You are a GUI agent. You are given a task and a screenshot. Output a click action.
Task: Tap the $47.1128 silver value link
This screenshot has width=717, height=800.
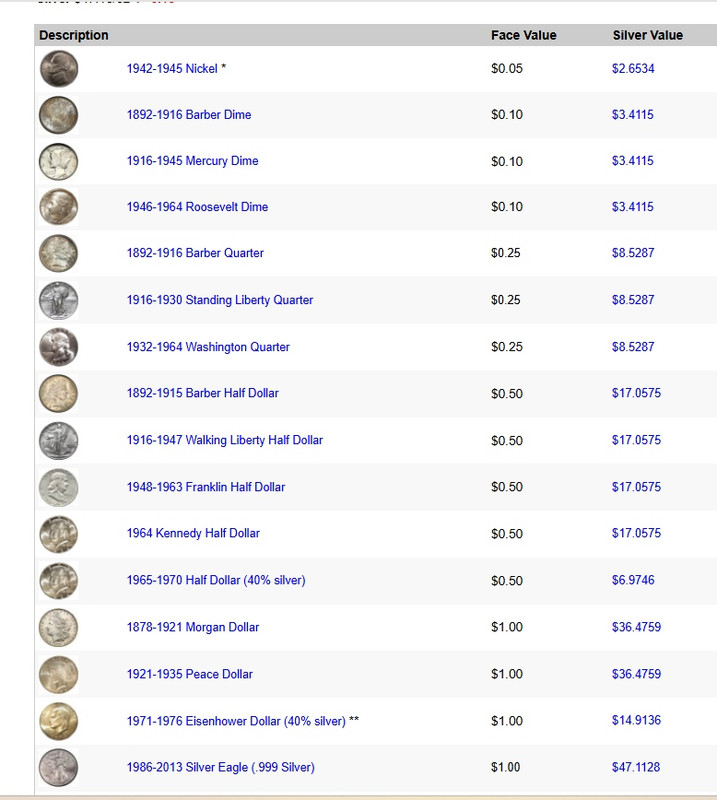(636, 767)
